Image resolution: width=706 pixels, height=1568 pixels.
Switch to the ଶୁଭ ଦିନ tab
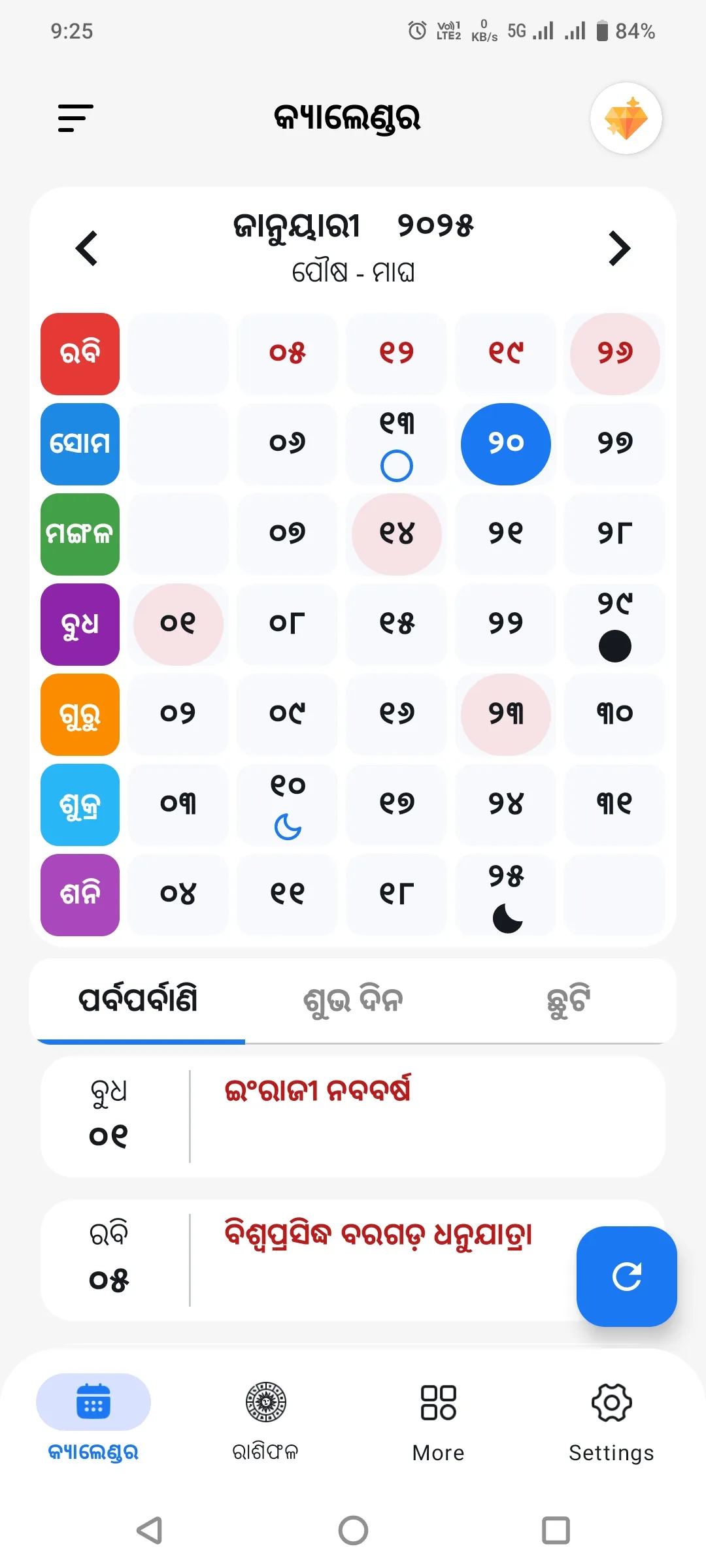coord(353,1000)
